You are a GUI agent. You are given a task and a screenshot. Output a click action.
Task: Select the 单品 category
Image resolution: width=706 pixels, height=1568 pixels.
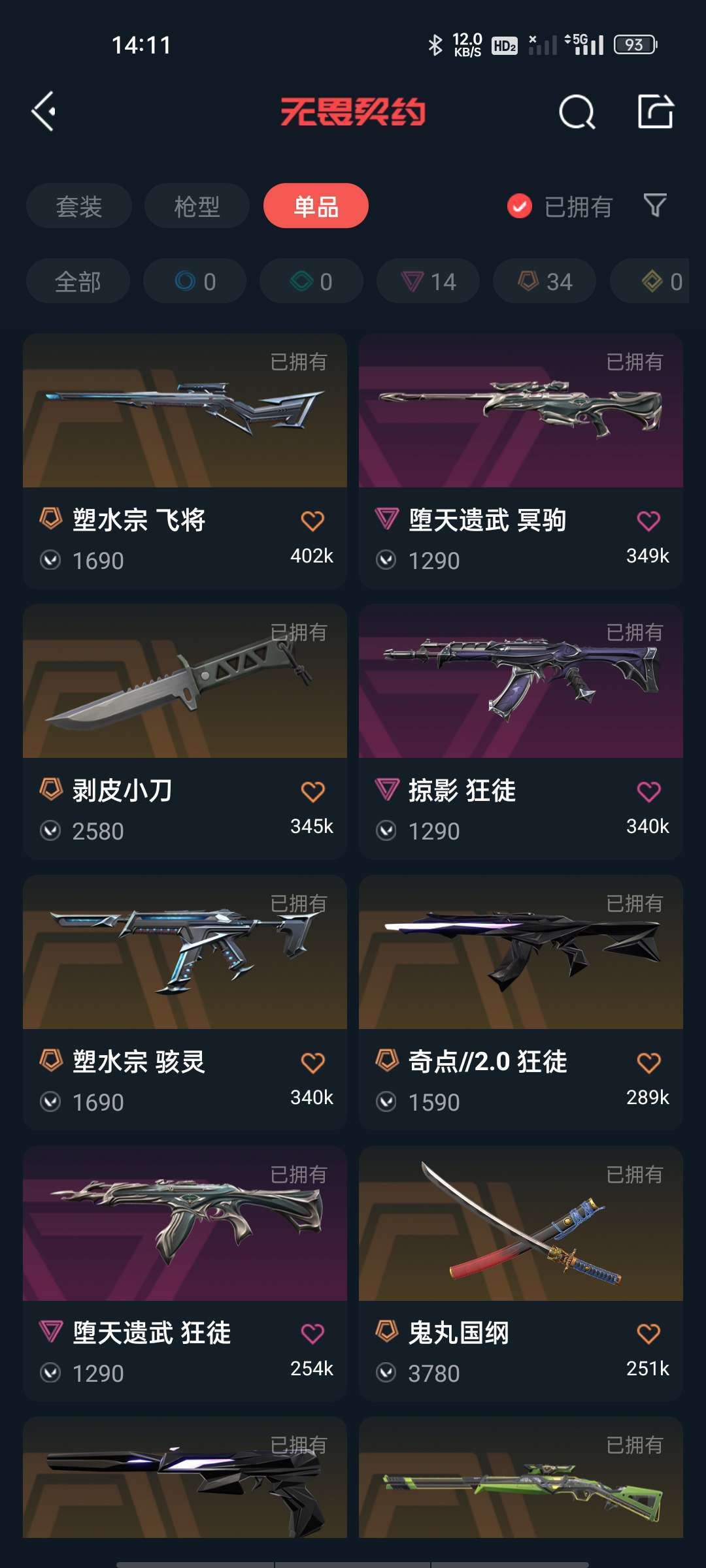click(316, 206)
